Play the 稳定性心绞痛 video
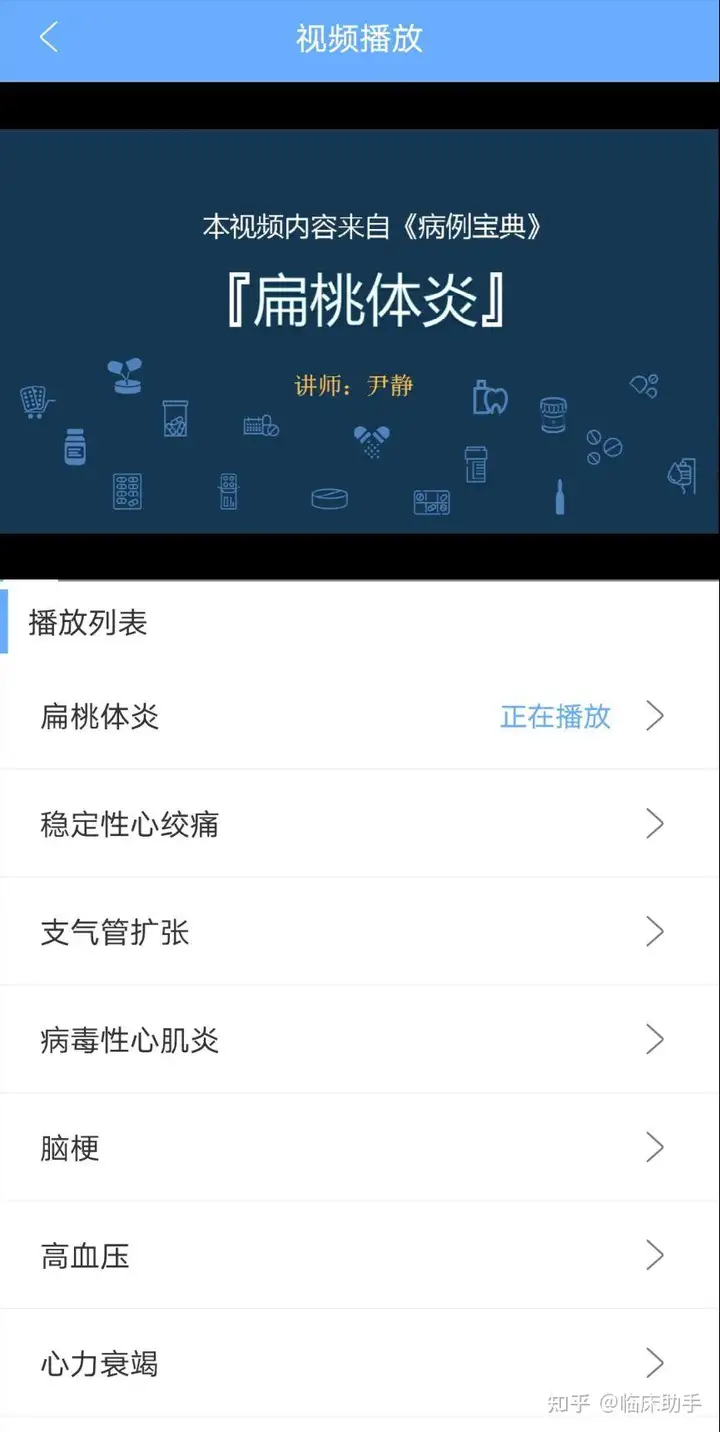This screenshot has height=1432, width=720. [x=360, y=824]
